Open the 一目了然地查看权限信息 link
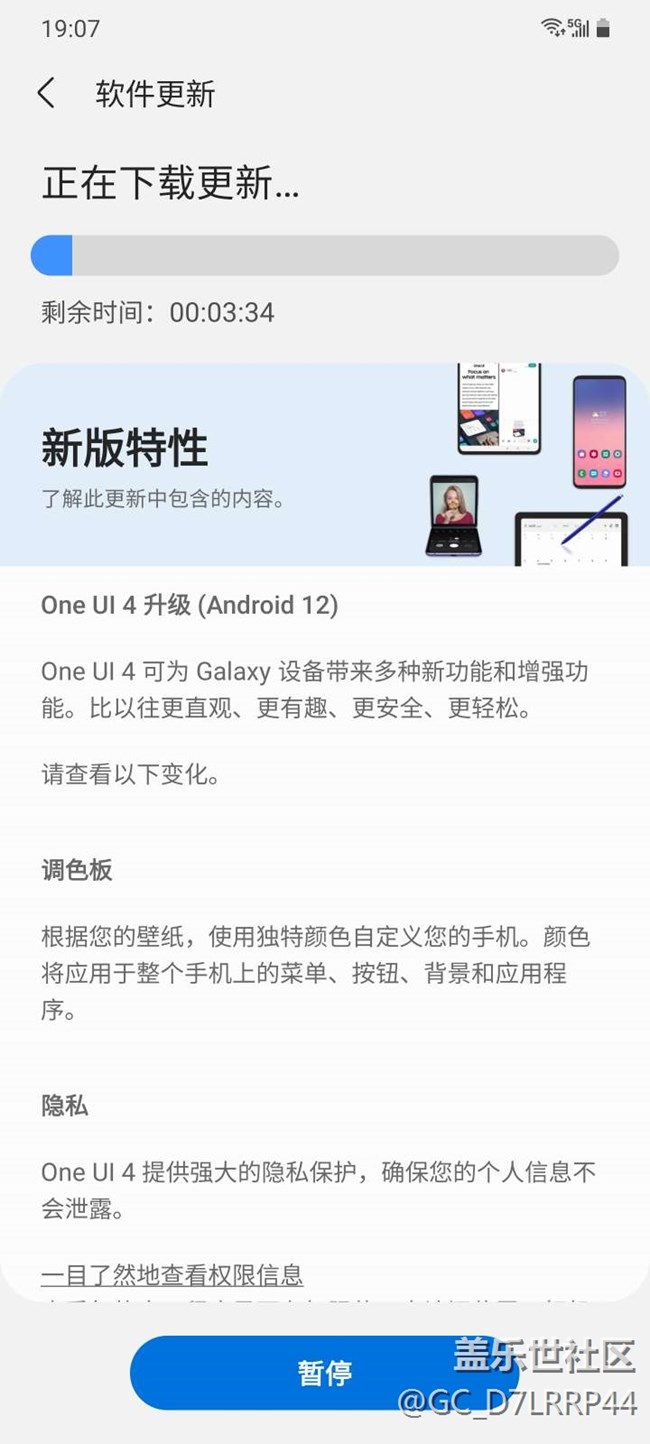 (x=172, y=1275)
